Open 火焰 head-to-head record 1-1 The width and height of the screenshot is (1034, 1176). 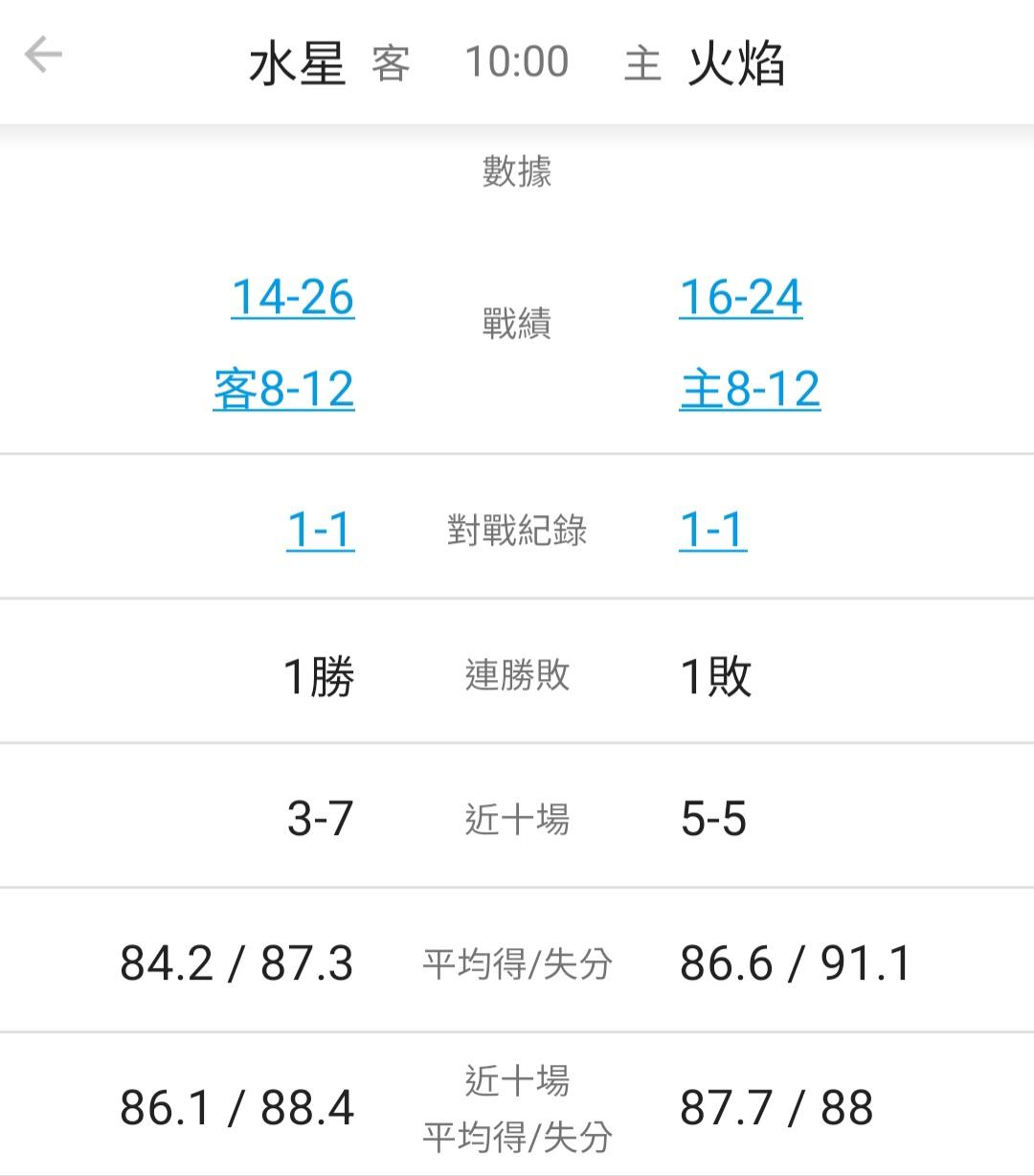tap(713, 531)
